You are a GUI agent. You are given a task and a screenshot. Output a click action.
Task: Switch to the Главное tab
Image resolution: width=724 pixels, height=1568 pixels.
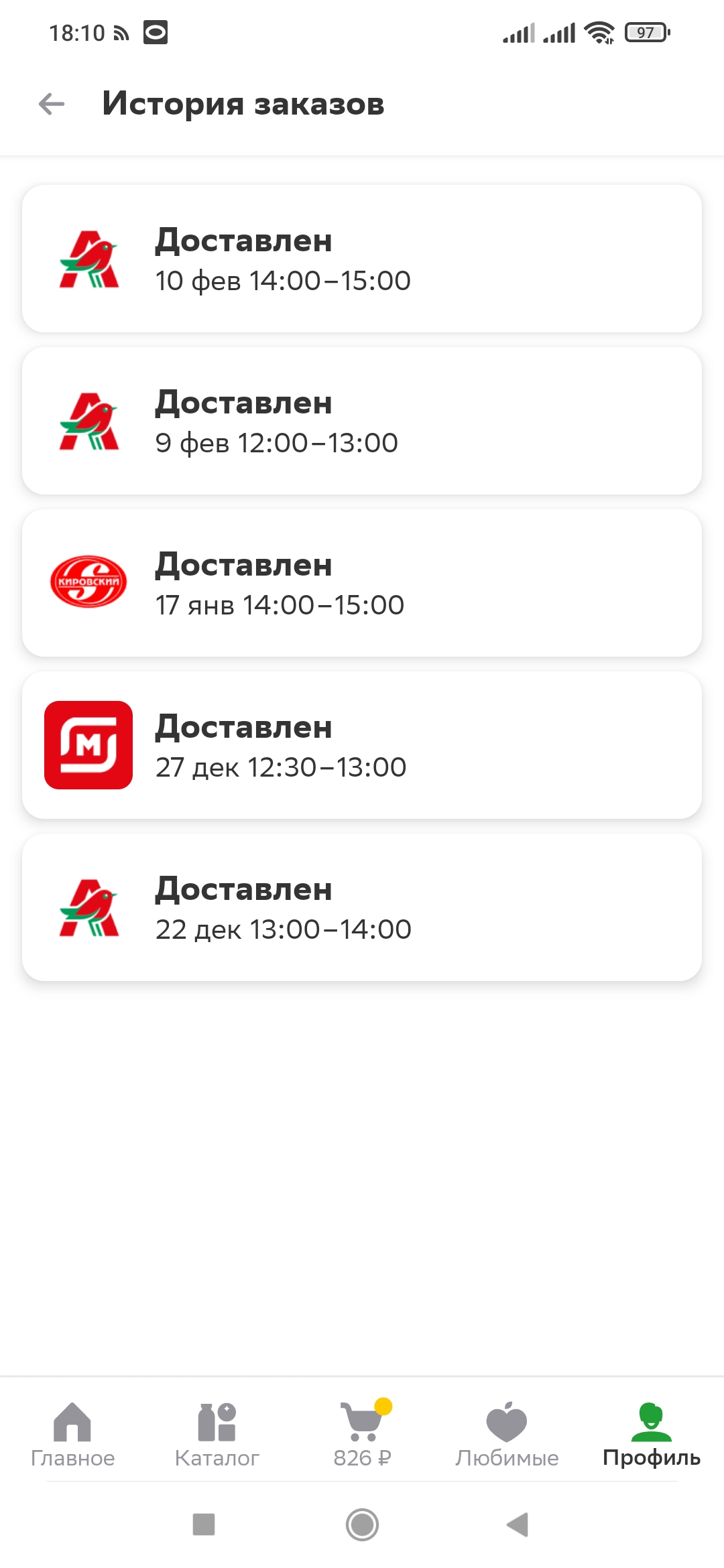click(x=72, y=1434)
